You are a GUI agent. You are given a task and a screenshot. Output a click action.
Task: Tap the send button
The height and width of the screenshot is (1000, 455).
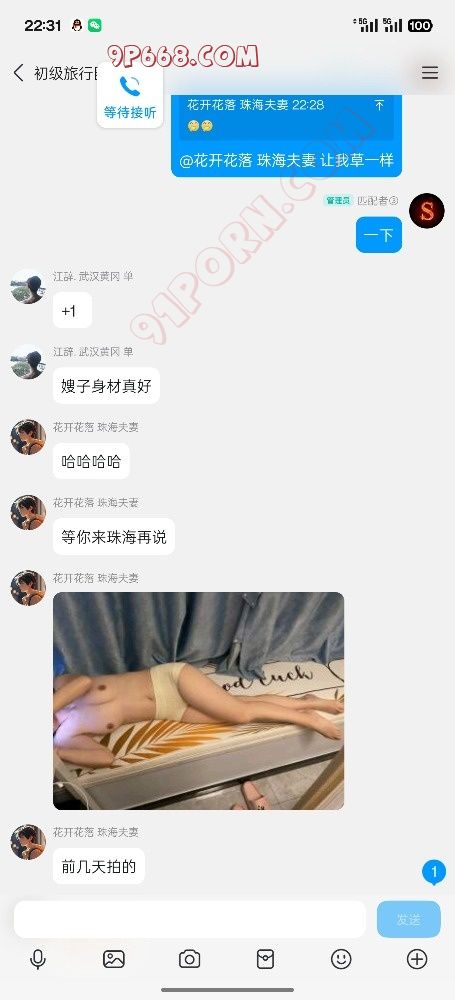[408, 919]
